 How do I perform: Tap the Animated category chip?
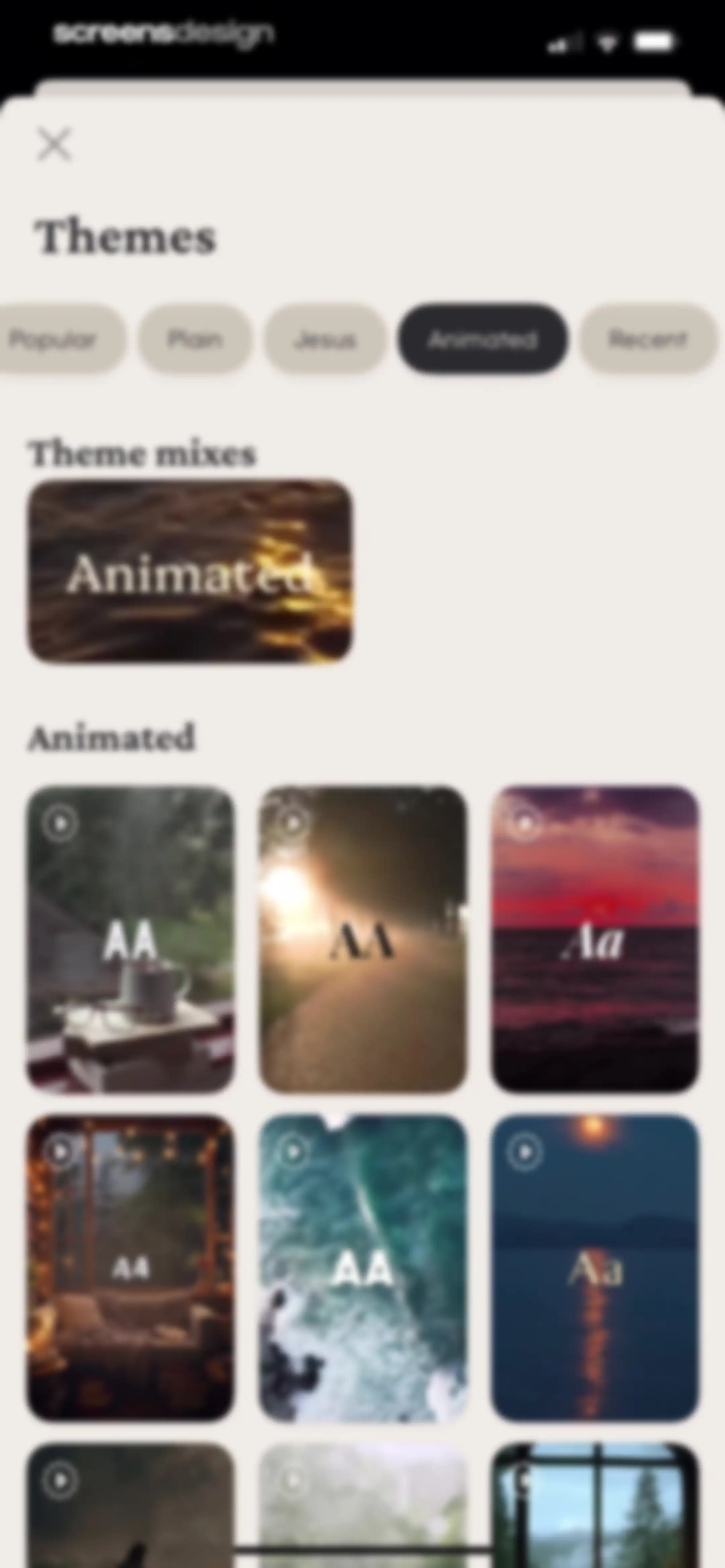[483, 338]
